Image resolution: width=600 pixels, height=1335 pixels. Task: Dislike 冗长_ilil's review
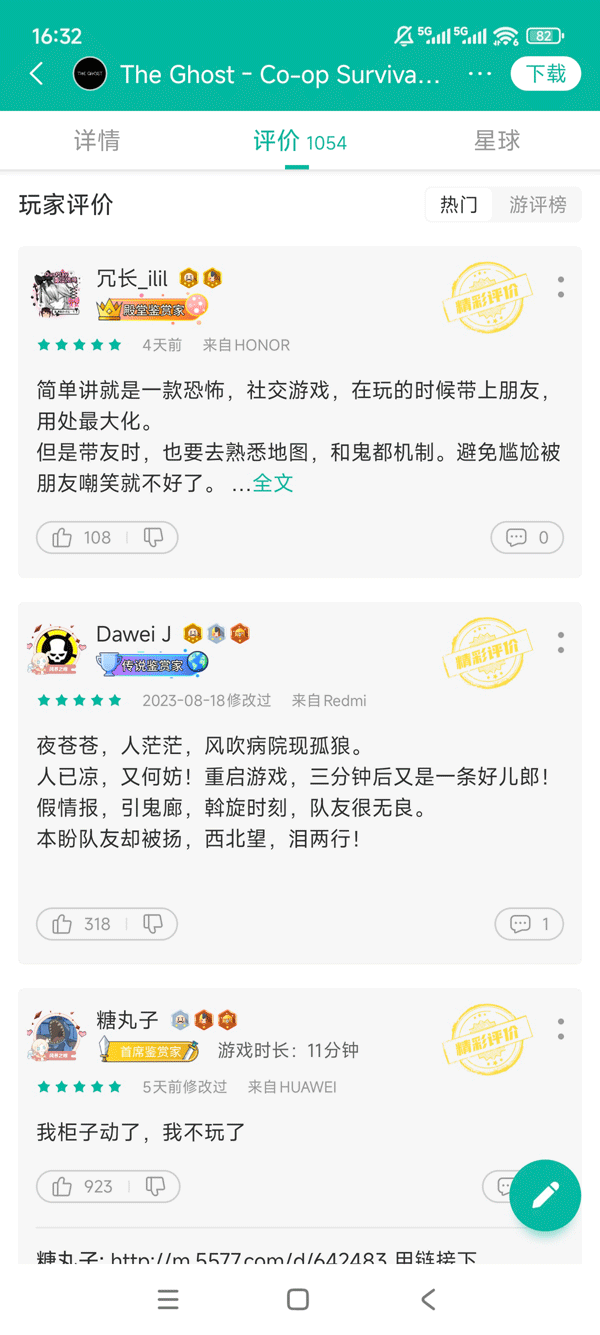(154, 538)
